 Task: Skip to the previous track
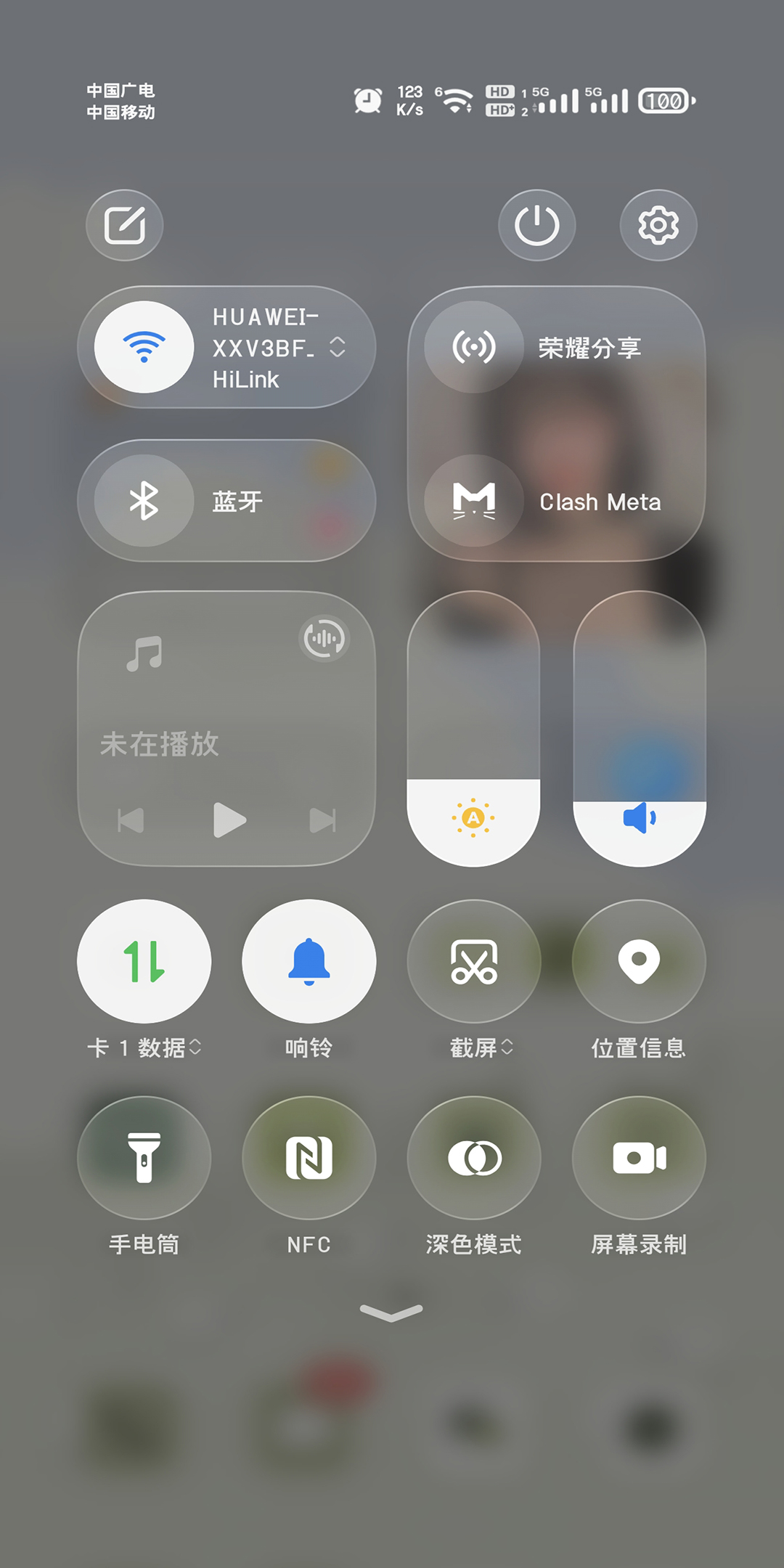pyautogui.click(x=131, y=820)
